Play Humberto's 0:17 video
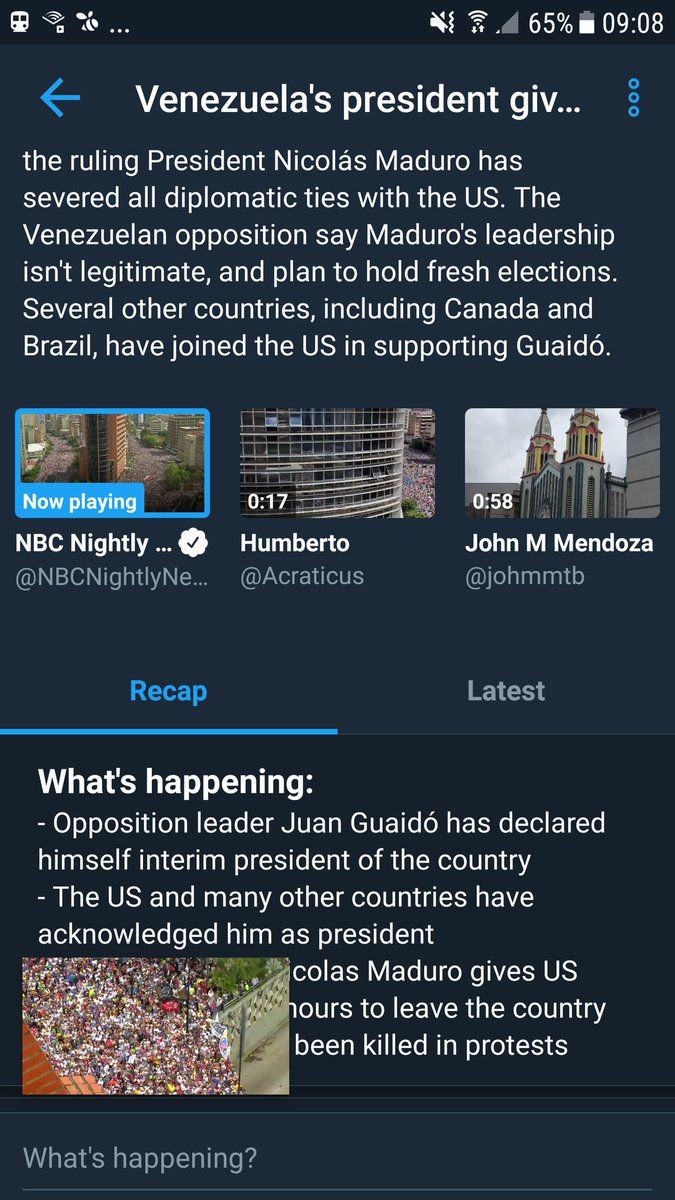The width and height of the screenshot is (675, 1200). pyautogui.click(x=337, y=463)
